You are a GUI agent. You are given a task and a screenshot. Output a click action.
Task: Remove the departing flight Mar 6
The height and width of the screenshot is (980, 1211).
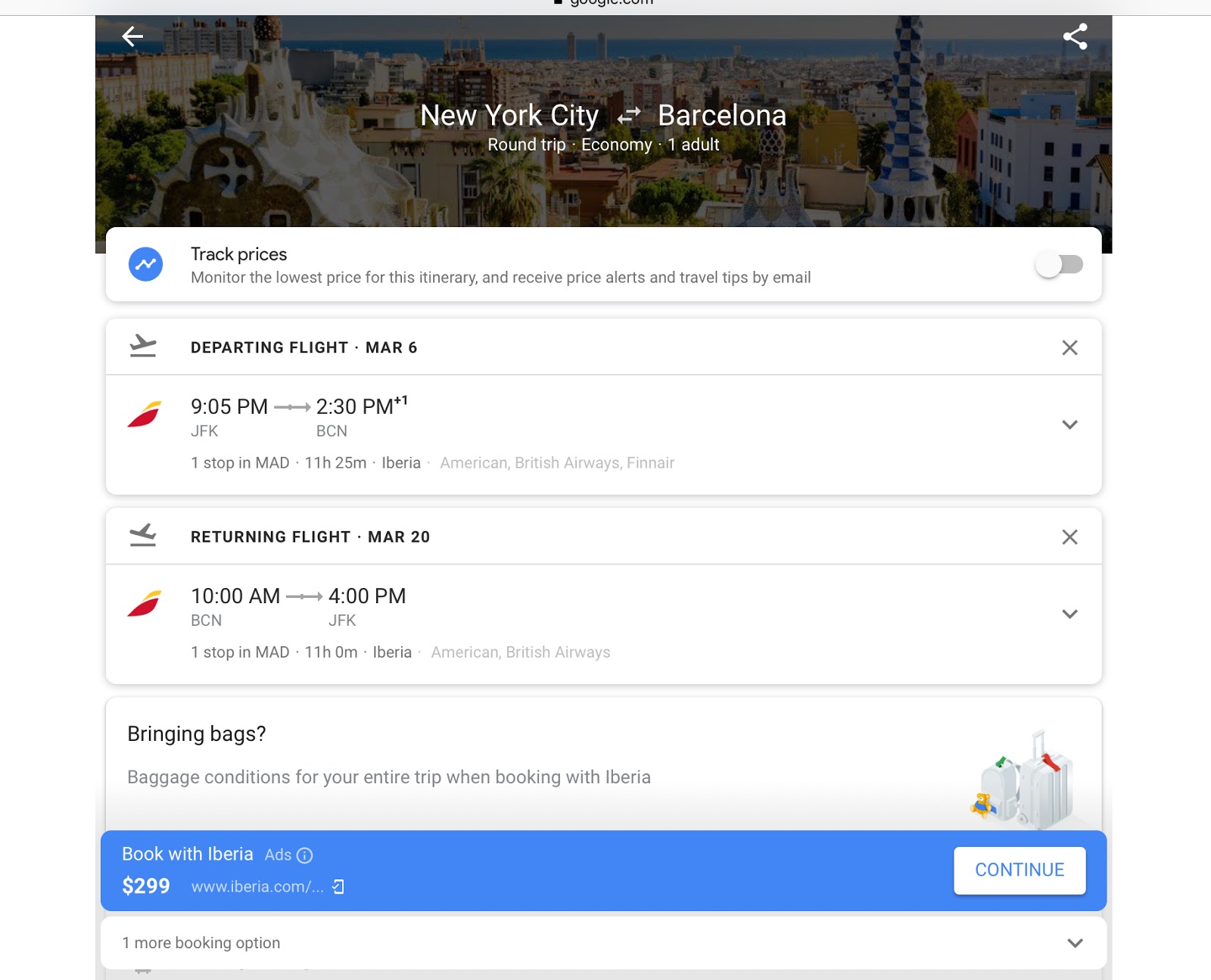(1069, 347)
